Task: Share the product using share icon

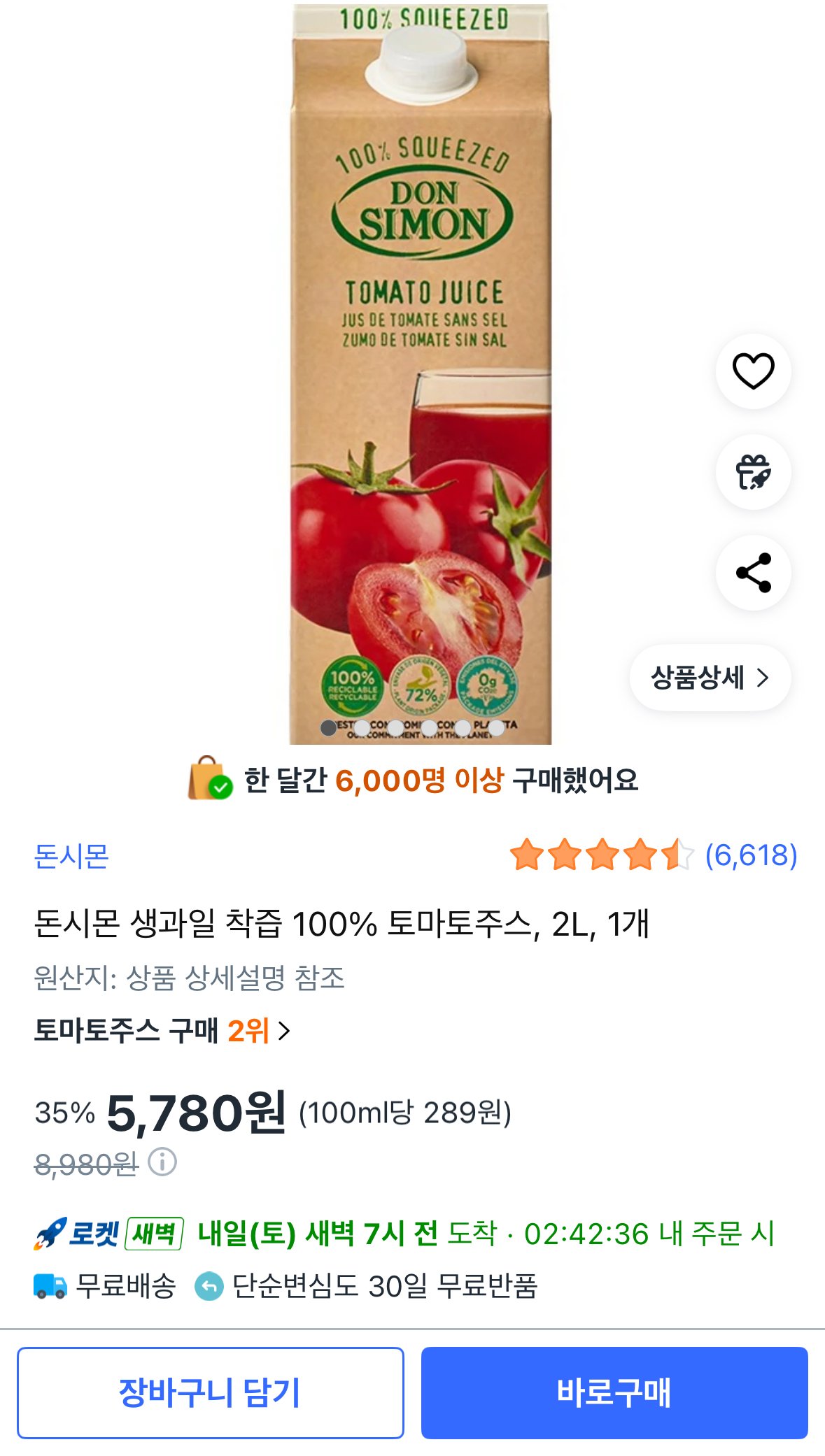Action: [x=752, y=573]
